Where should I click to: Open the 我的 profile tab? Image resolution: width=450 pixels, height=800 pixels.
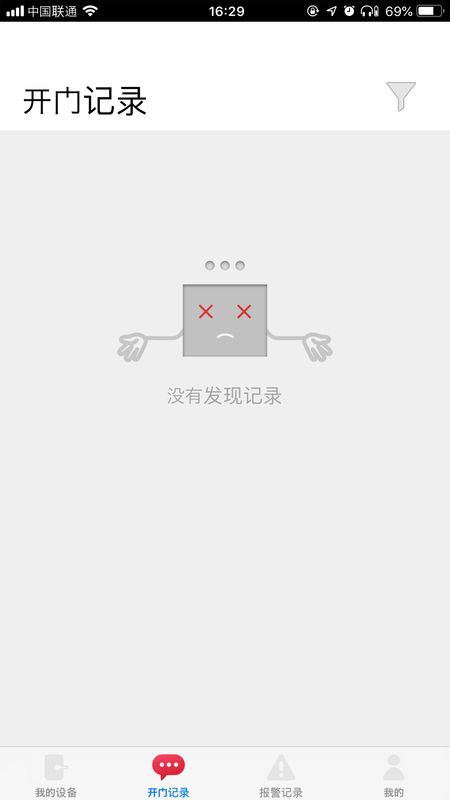(394, 775)
